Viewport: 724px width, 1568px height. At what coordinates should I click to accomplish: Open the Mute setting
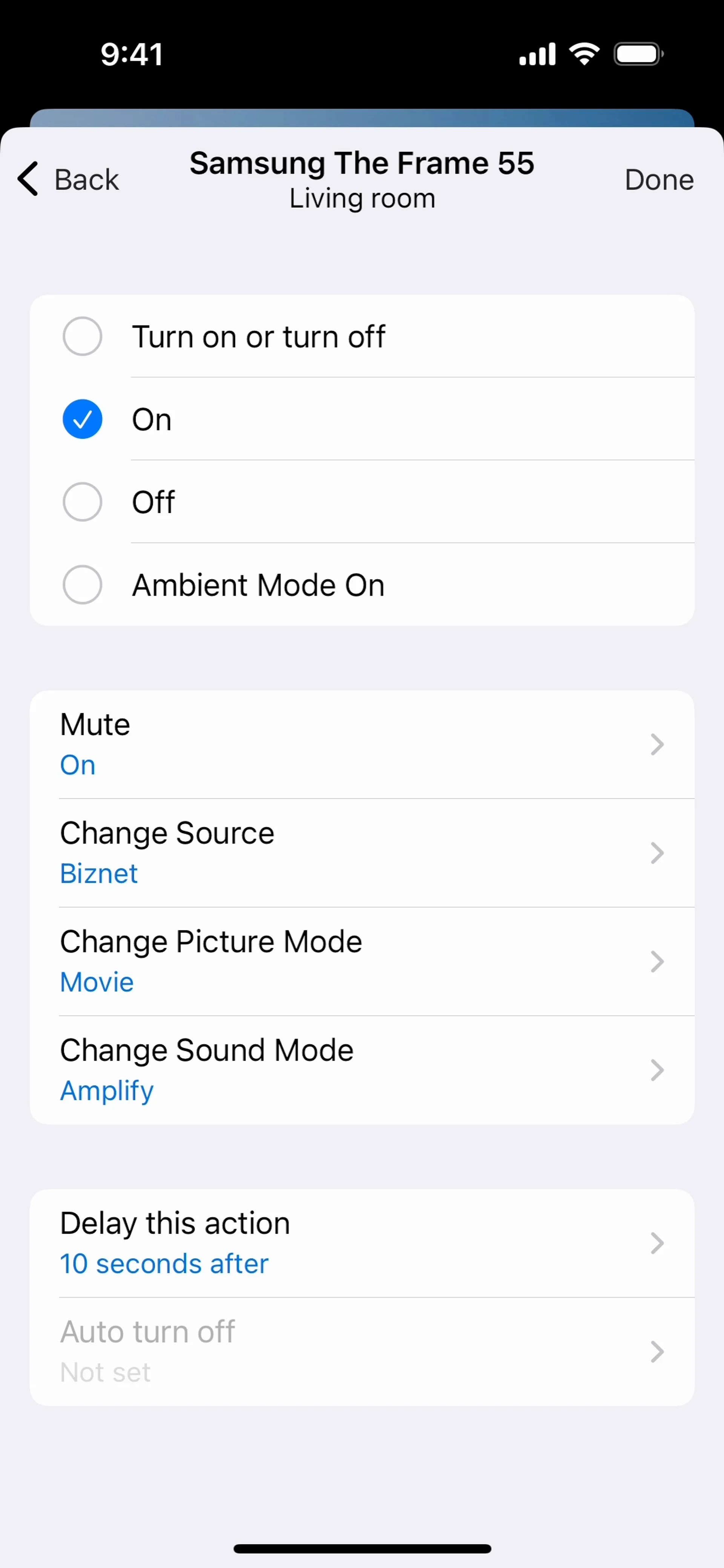362,744
